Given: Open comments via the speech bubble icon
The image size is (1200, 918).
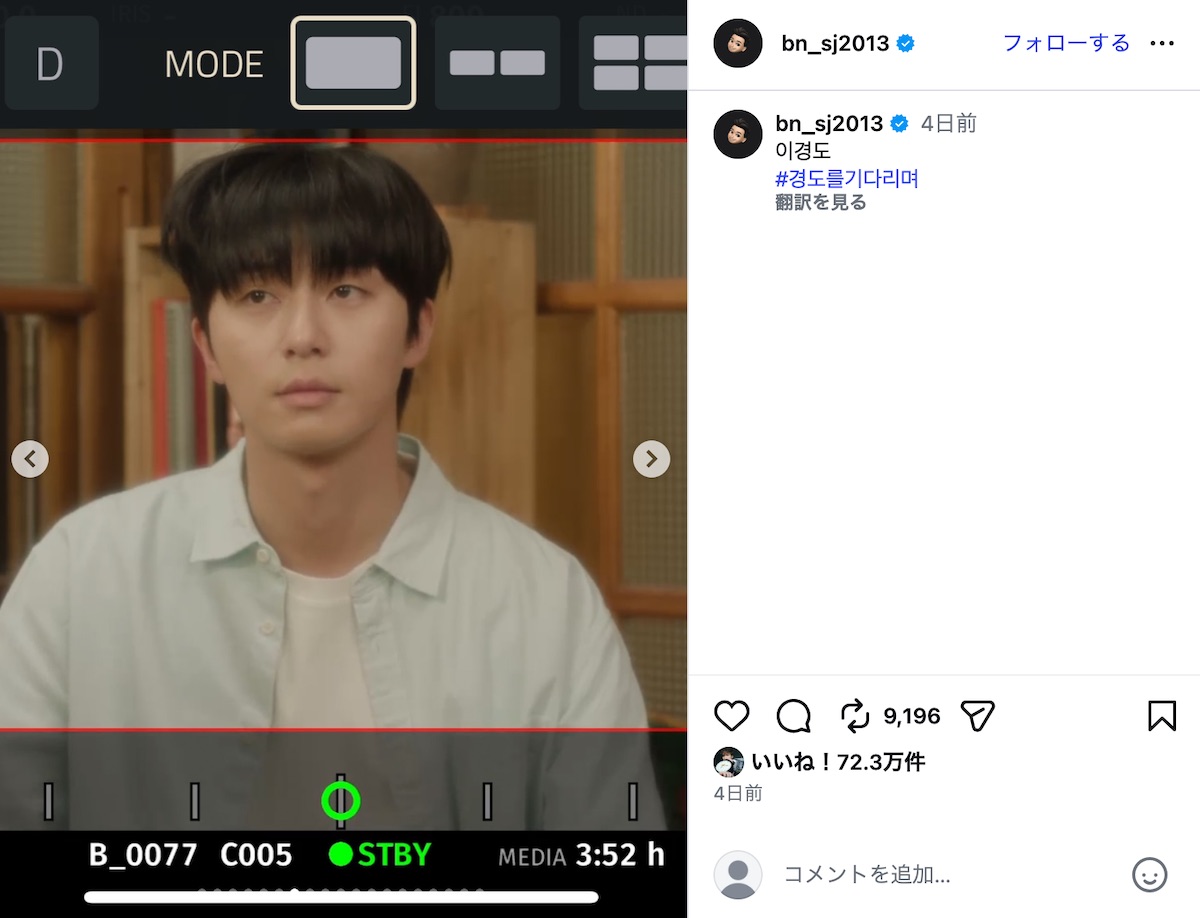Looking at the screenshot, I should [x=793, y=716].
